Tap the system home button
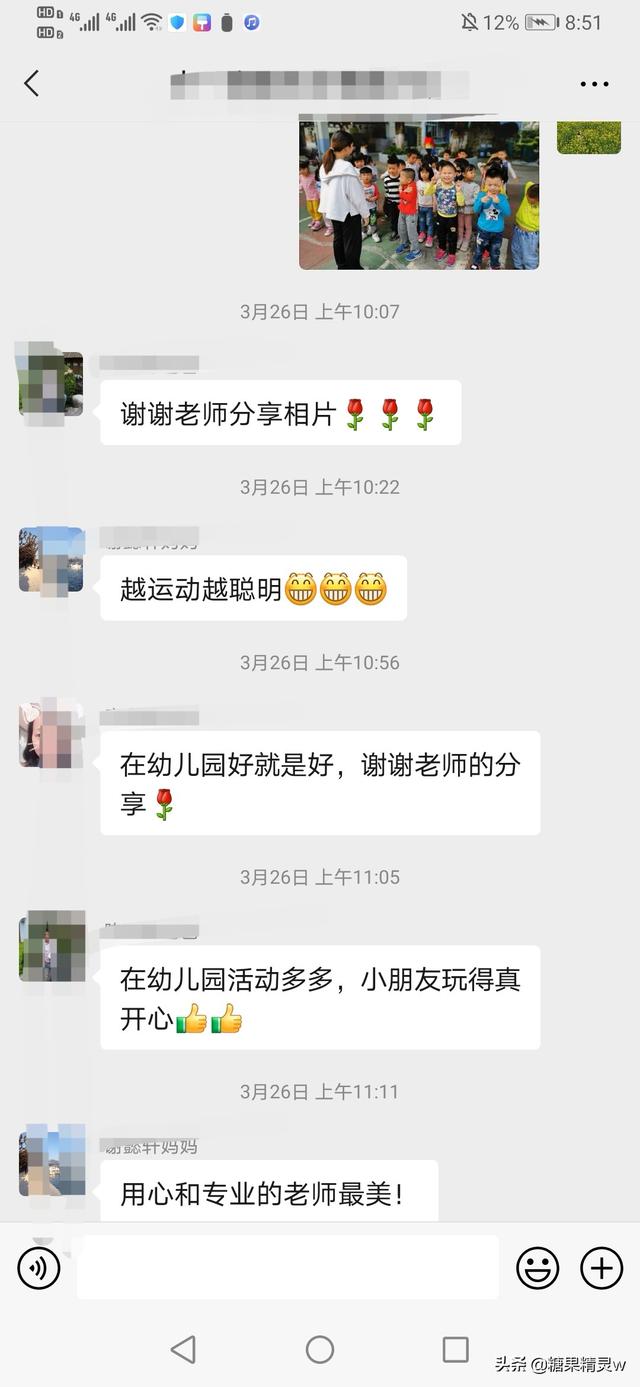 [320, 1349]
